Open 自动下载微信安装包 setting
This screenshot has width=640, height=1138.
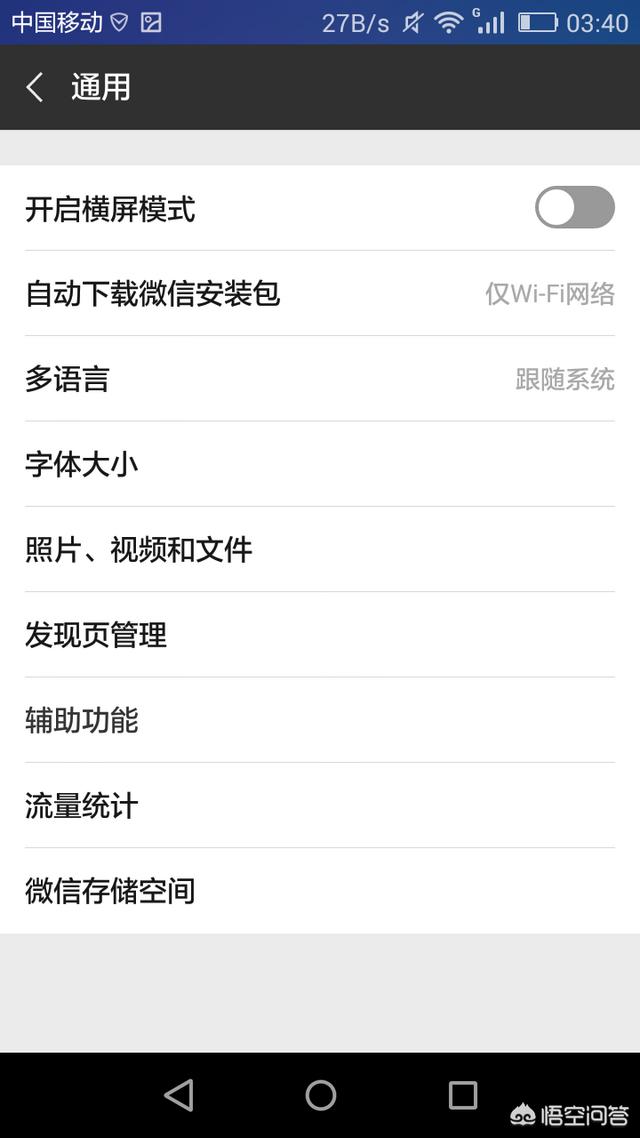pos(320,293)
